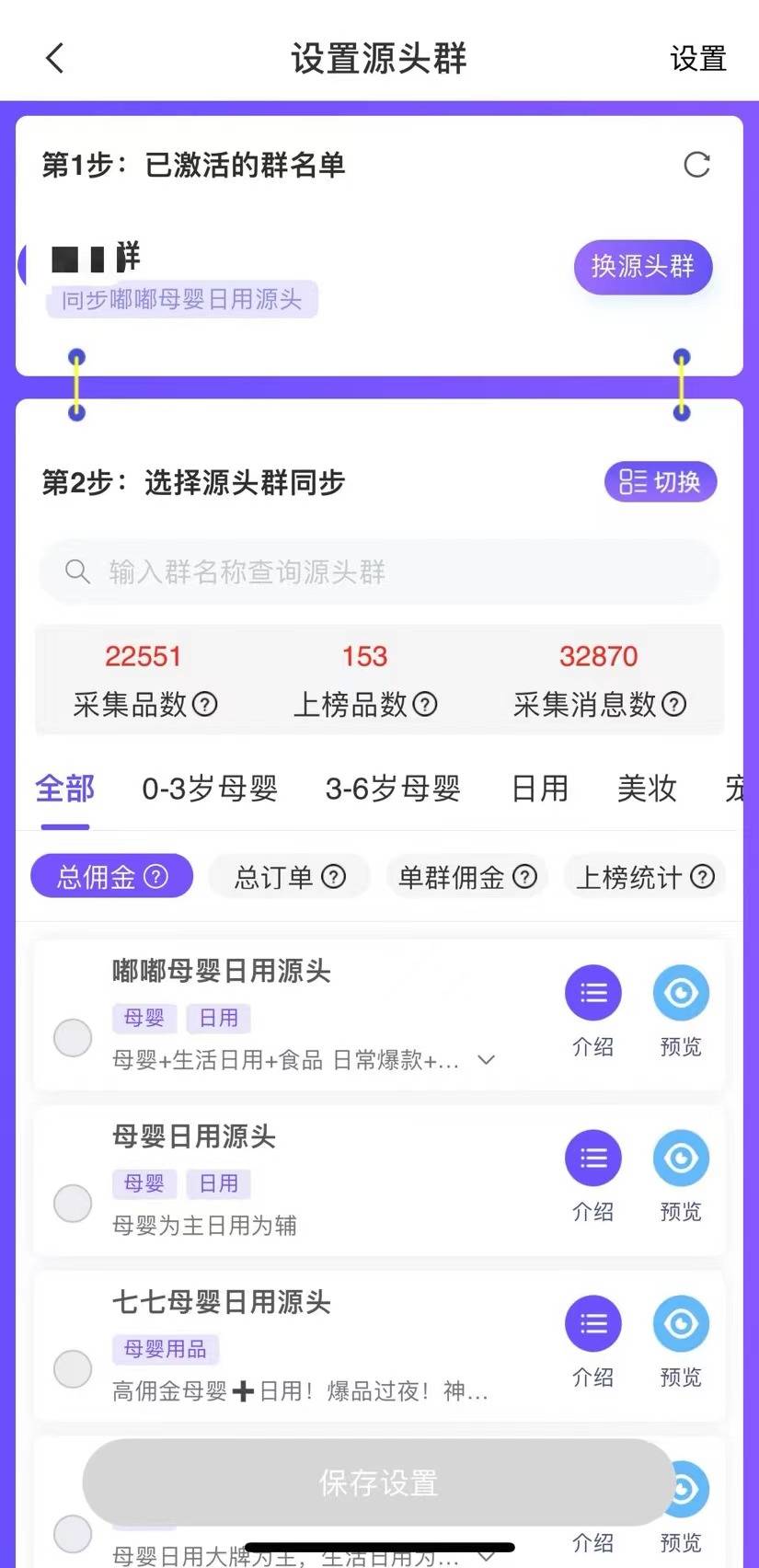This screenshot has height=1568, width=759.
Task: Sort by 上榜统计 chip
Action: (644, 877)
